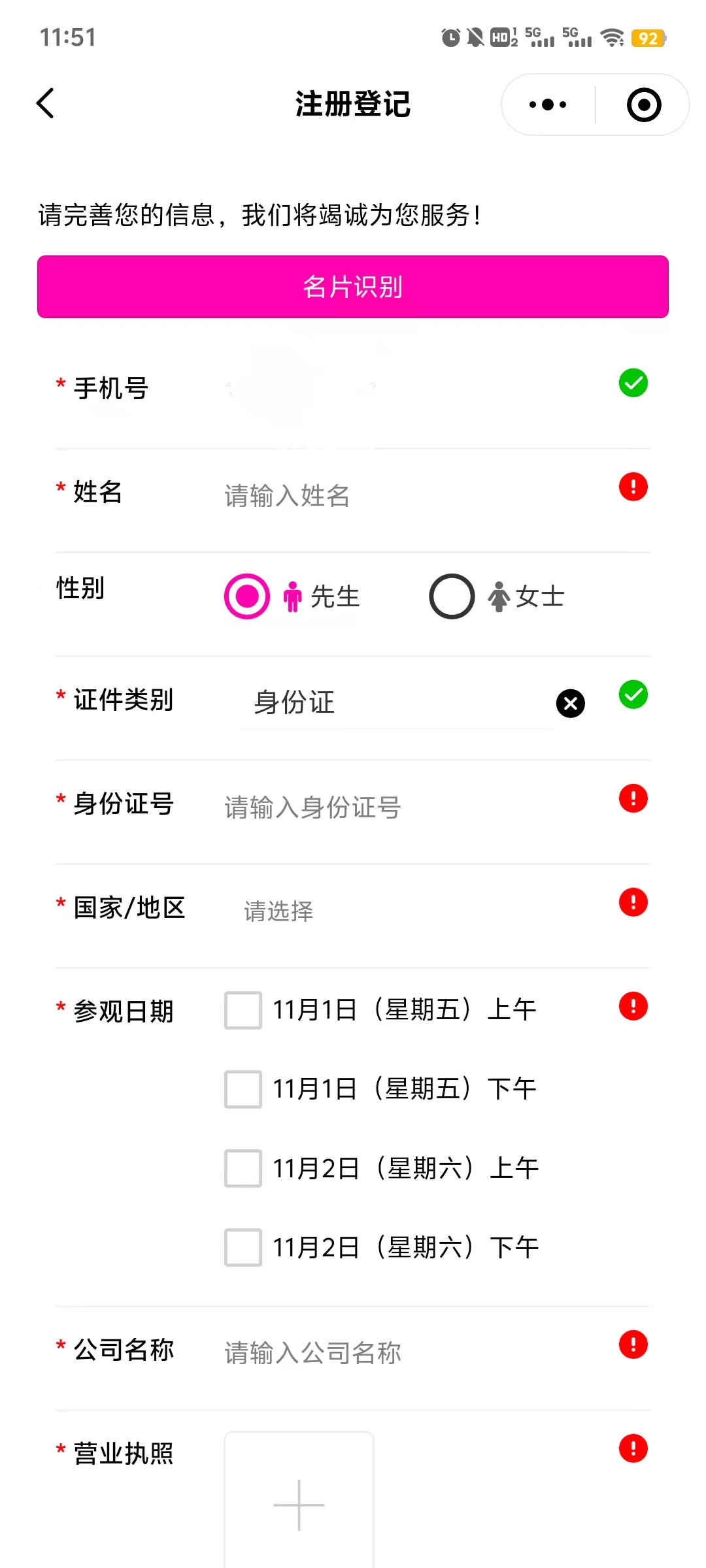This screenshot has width=706, height=1568.
Task: Tap the back arrow icon
Action: pyautogui.click(x=44, y=104)
